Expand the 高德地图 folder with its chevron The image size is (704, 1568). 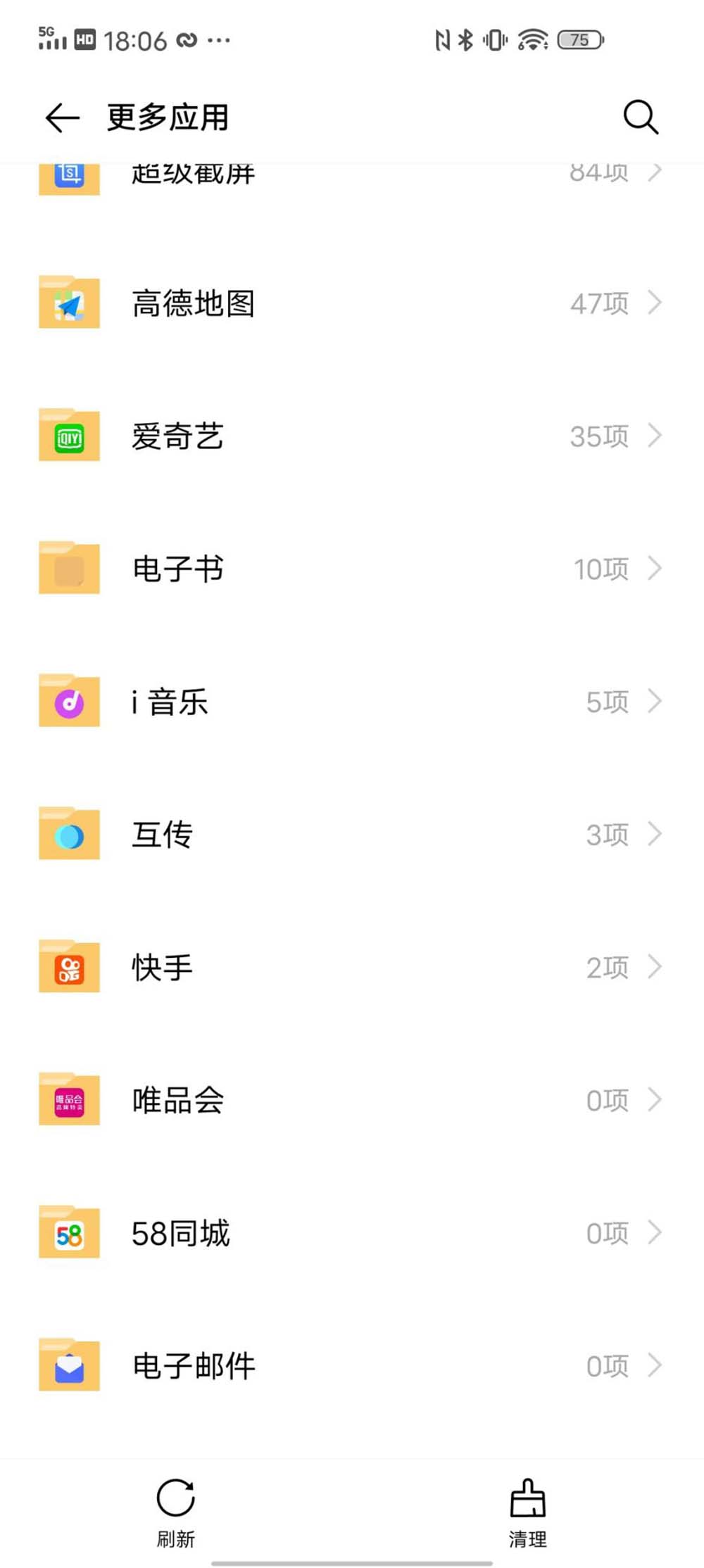click(x=654, y=303)
